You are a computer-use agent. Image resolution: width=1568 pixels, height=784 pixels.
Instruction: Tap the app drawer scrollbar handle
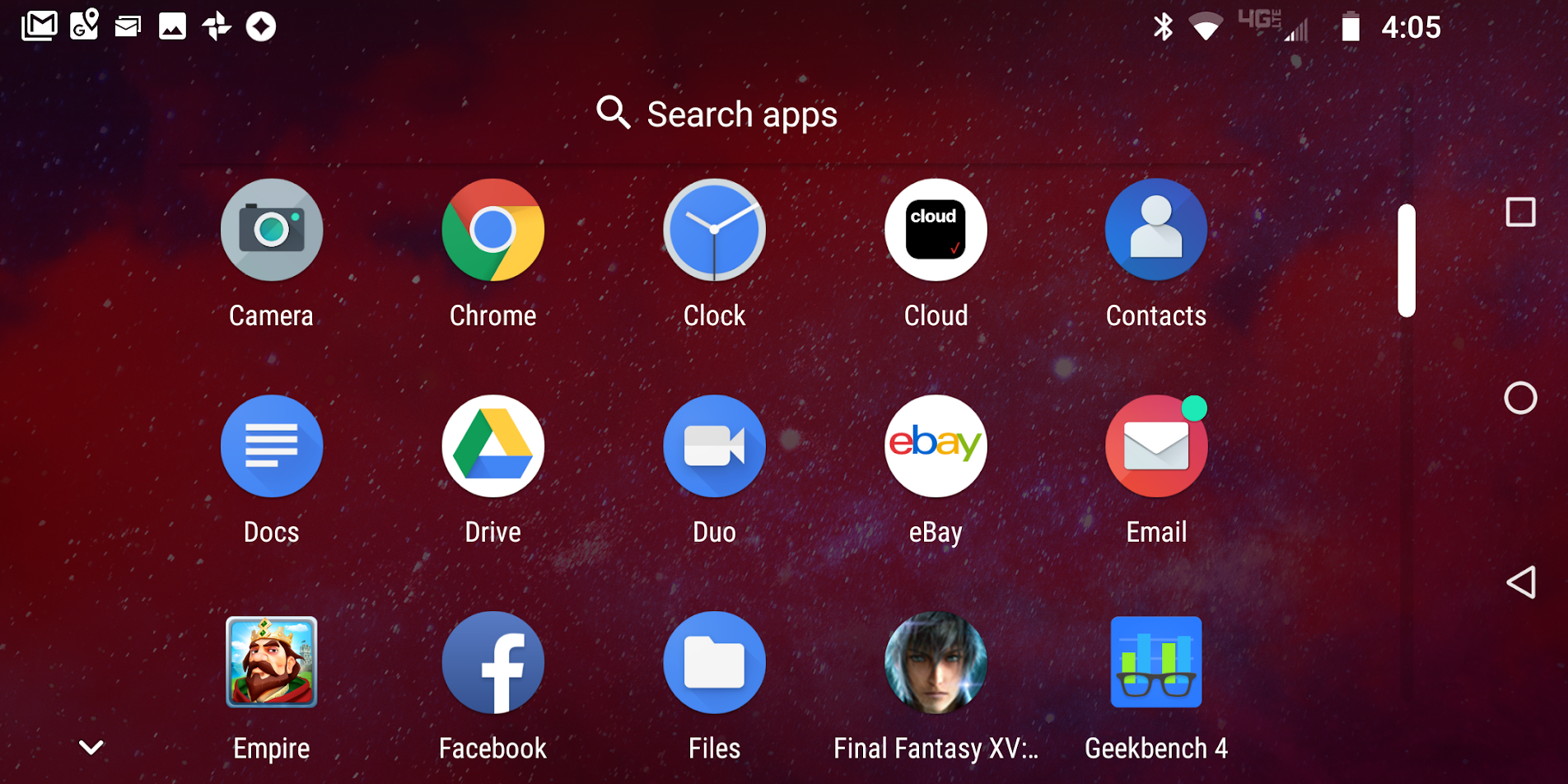pyautogui.click(x=1407, y=260)
